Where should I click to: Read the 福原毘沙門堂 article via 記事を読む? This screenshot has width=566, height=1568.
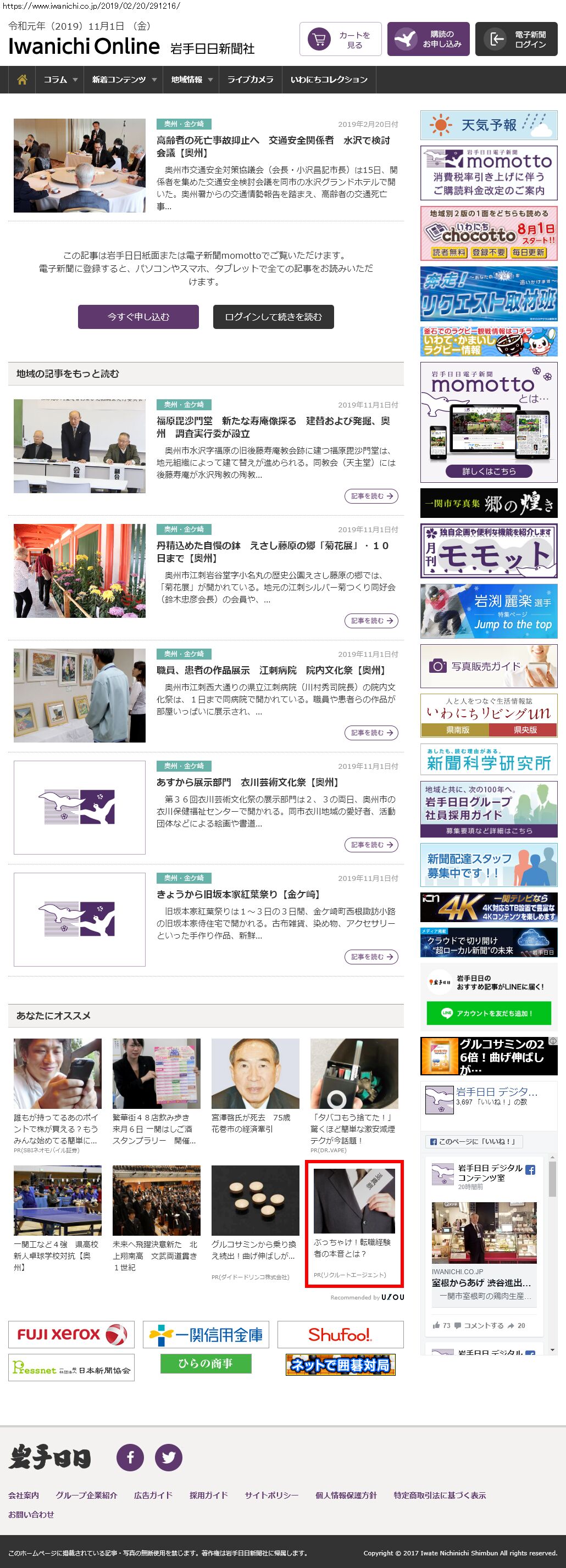click(x=371, y=496)
